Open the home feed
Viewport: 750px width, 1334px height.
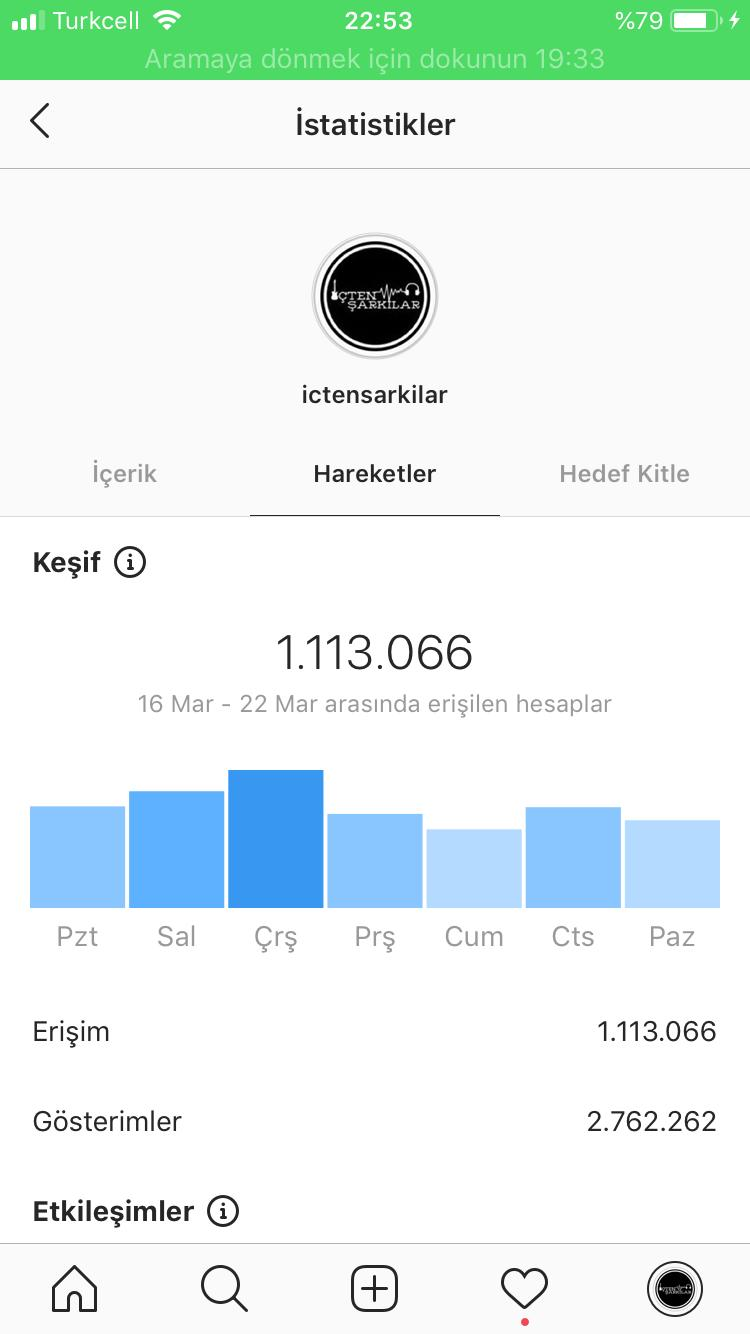75,1289
